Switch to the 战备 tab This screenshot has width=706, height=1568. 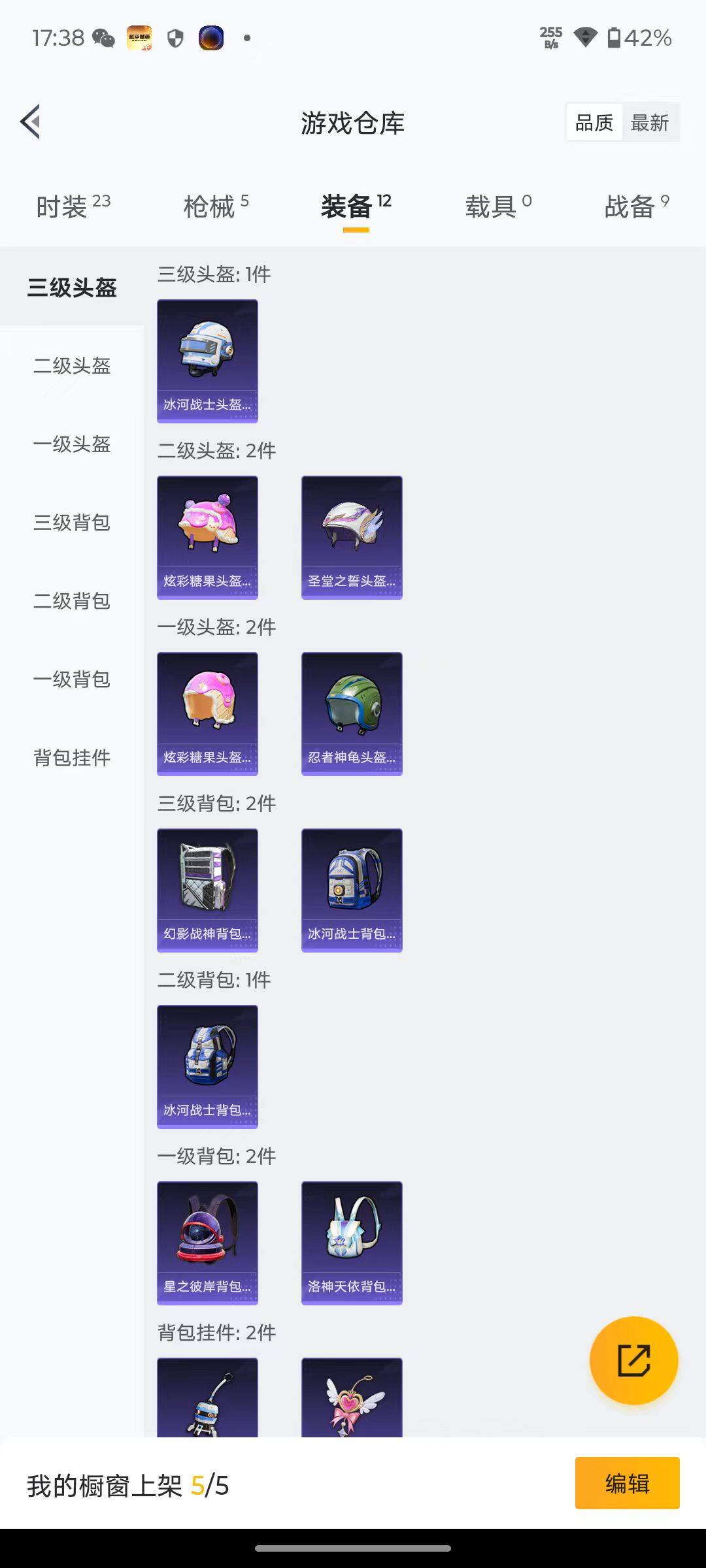pyautogui.click(x=636, y=207)
